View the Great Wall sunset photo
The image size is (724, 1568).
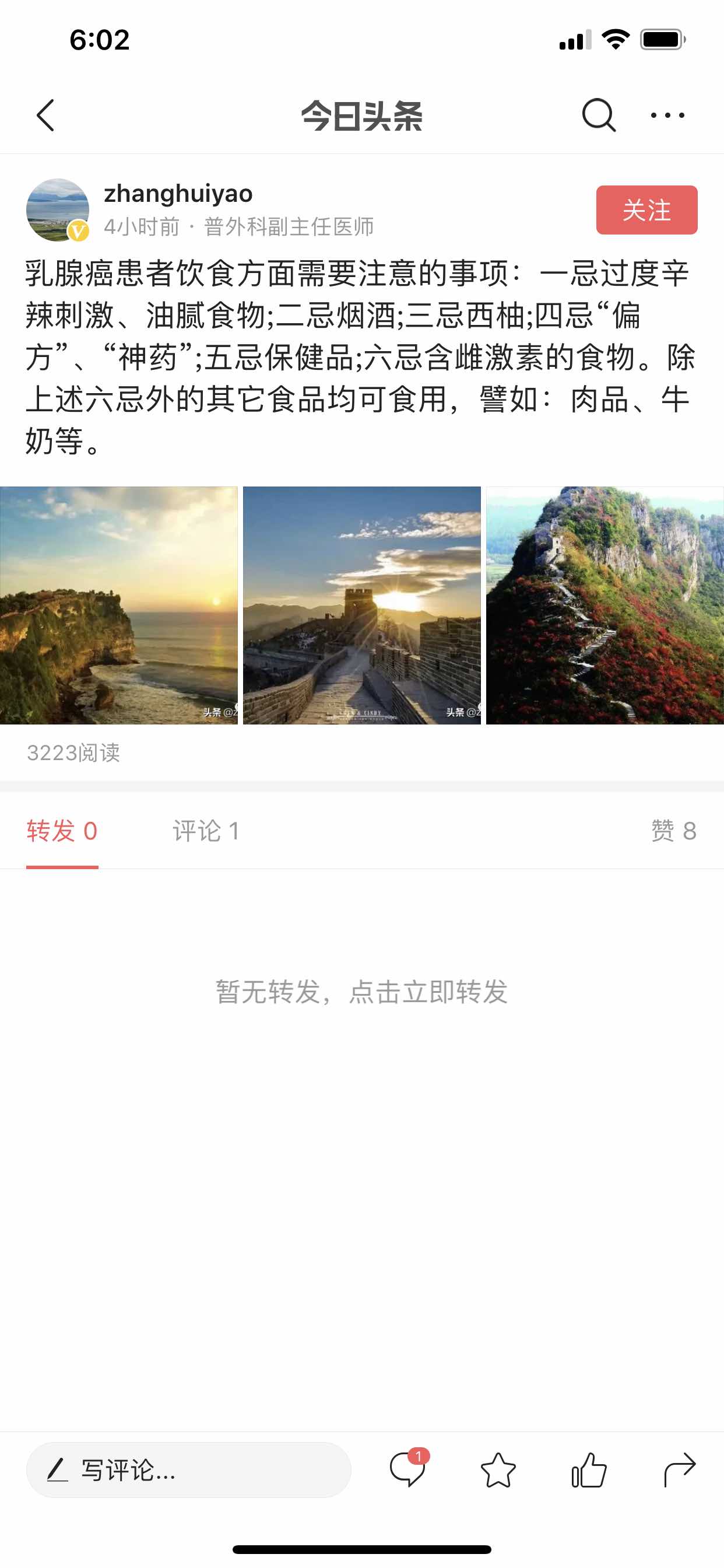pyautogui.click(x=361, y=605)
